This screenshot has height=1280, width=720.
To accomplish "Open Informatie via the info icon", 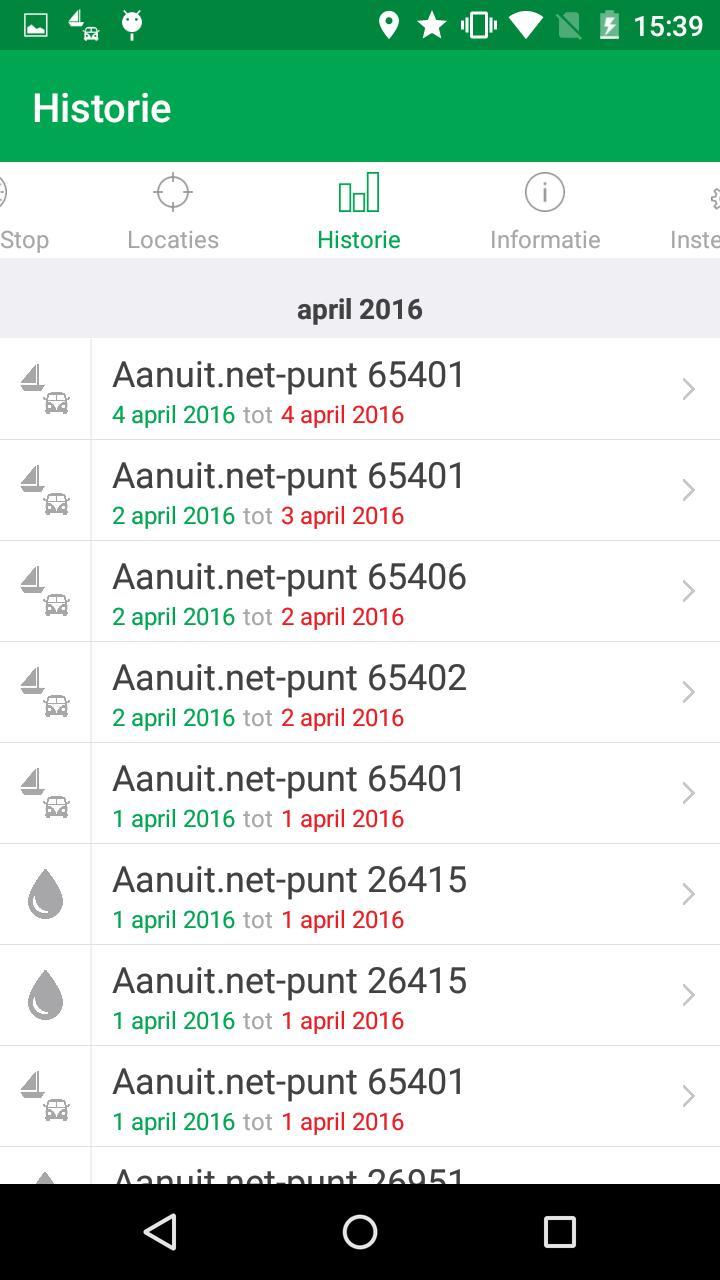I will [544, 191].
